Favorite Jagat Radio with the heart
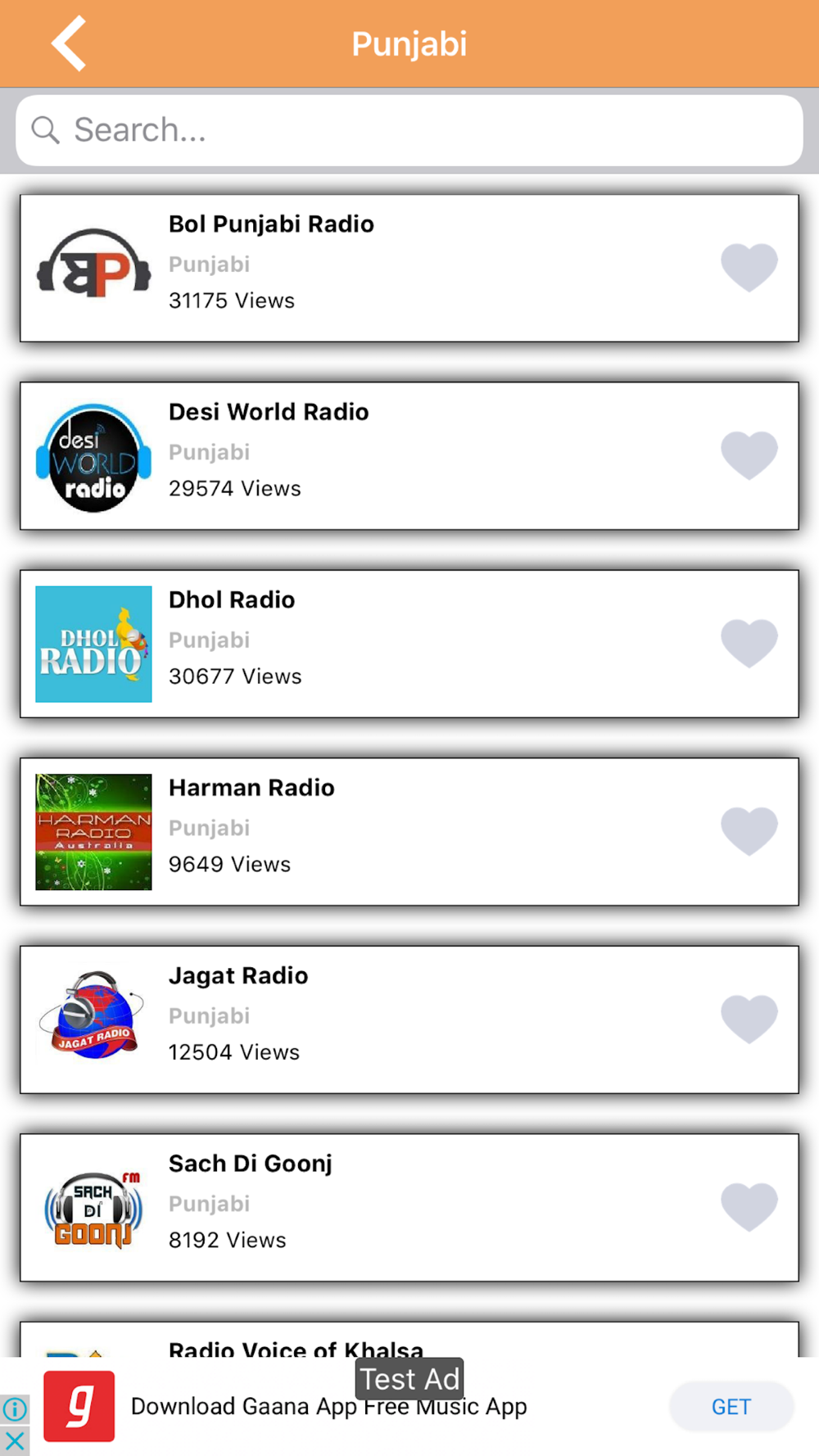 tap(749, 1019)
